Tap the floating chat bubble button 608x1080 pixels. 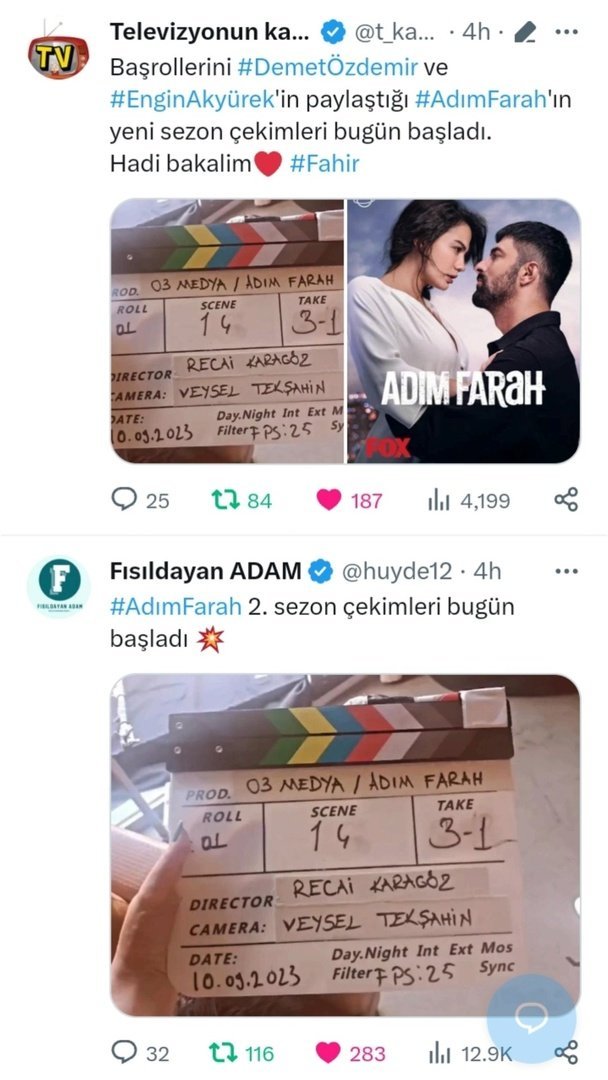pos(531,1018)
